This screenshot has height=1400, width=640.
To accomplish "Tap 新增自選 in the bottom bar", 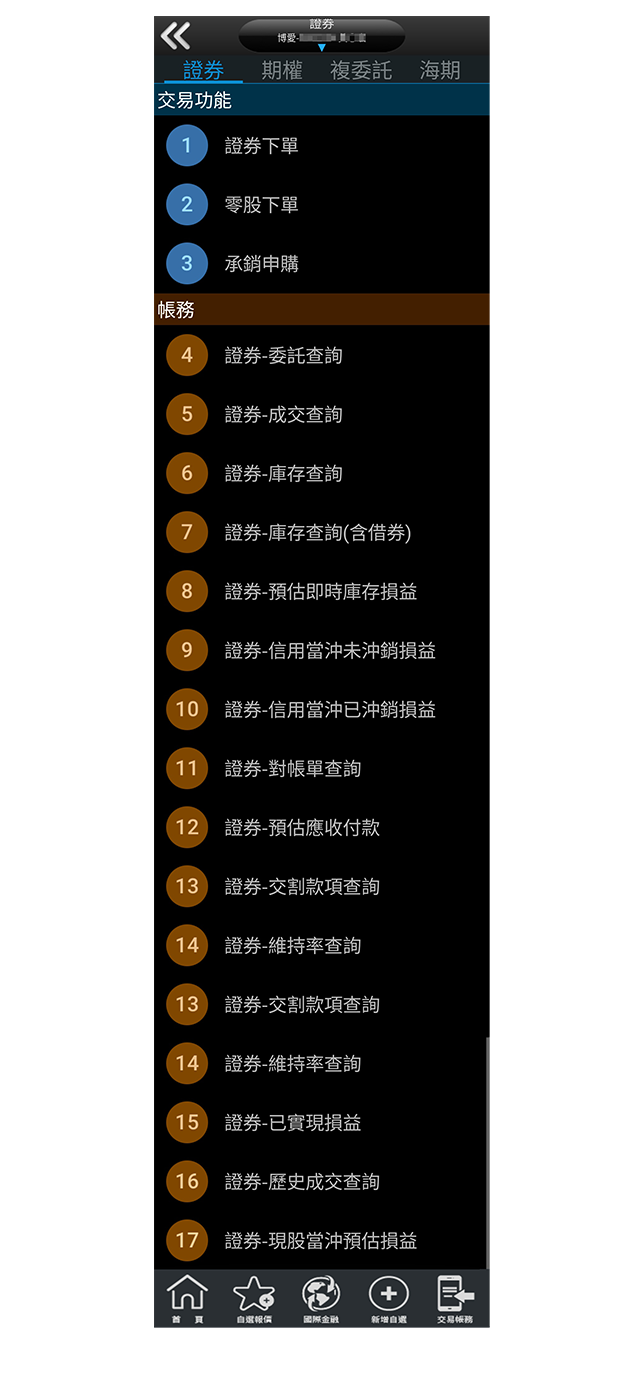I will [388, 1298].
